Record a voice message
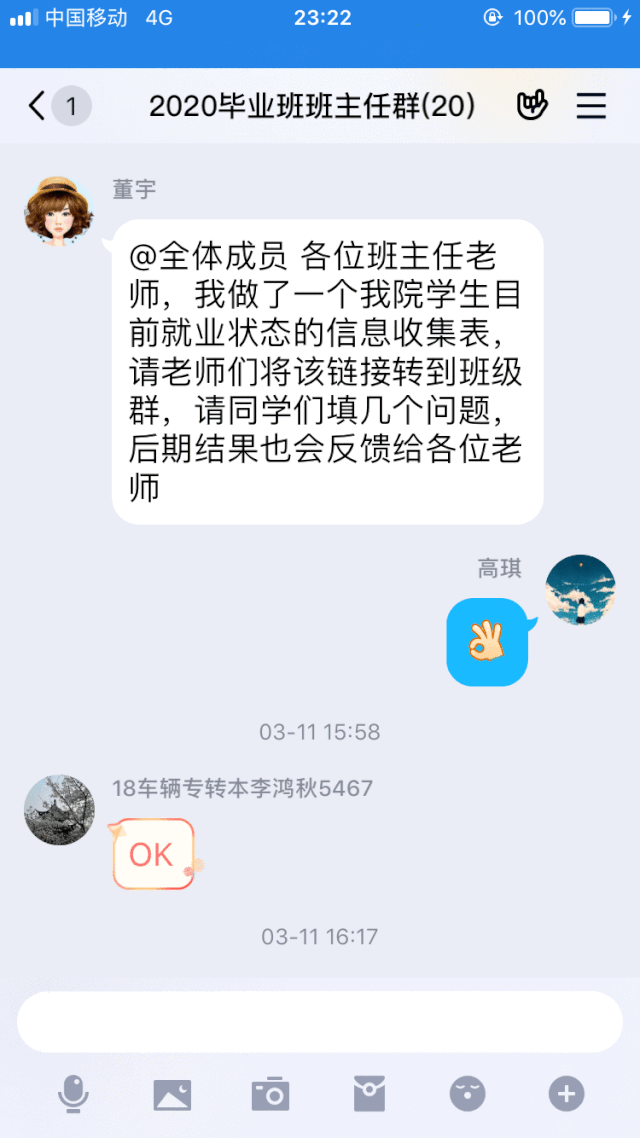This screenshot has width=640, height=1138. tap(73, 1094)
